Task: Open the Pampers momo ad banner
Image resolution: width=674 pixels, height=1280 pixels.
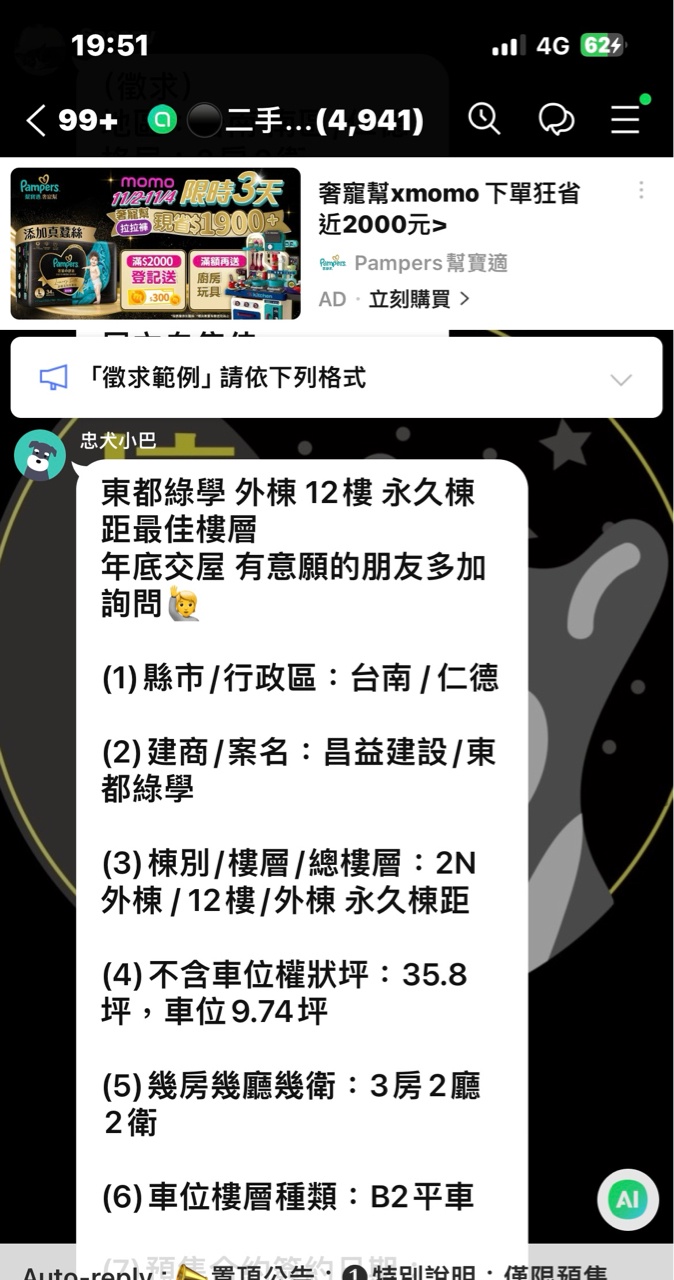Action: point(156,243)
